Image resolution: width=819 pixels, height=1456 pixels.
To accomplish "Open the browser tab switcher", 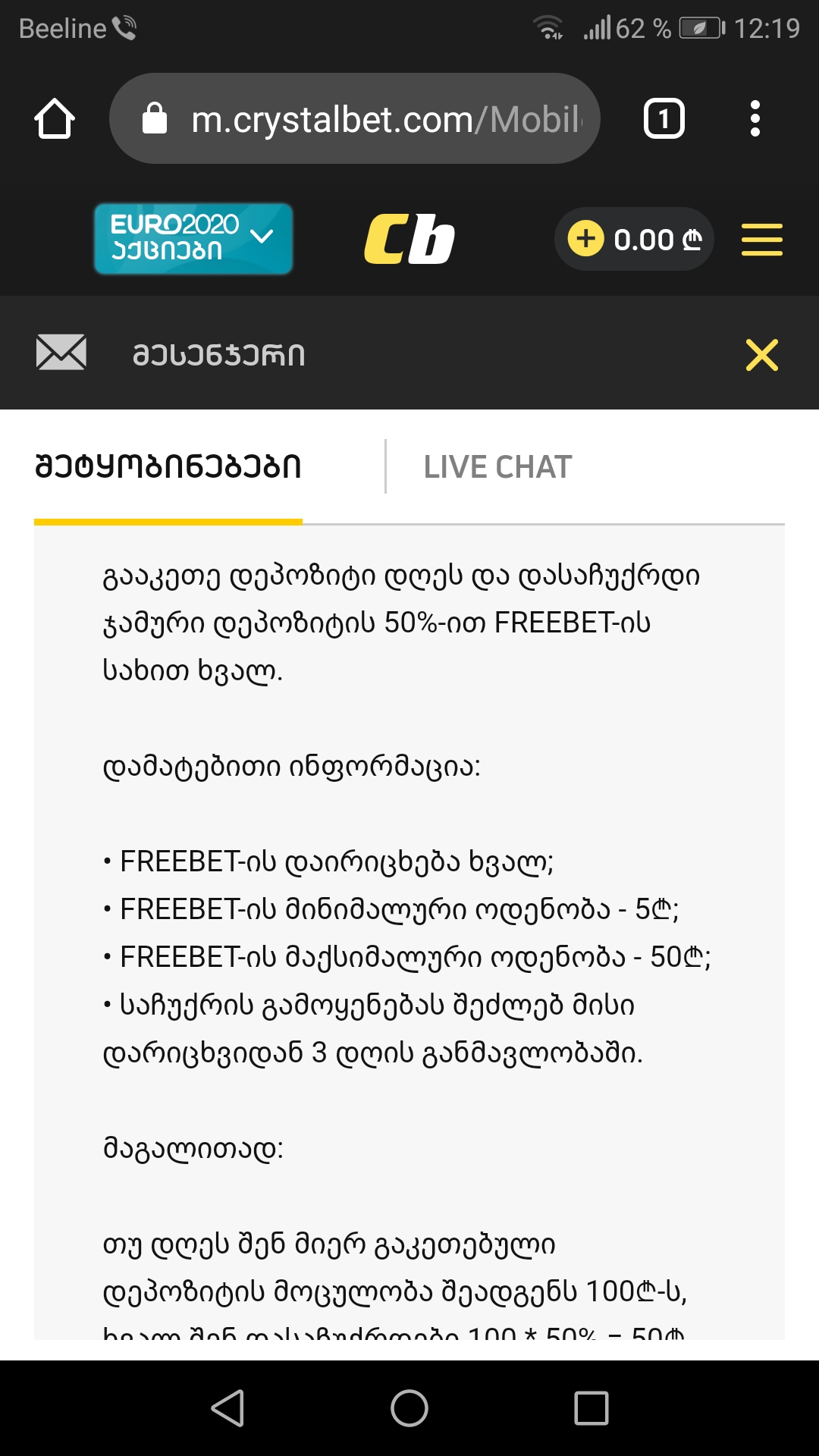I will [664, 119].
